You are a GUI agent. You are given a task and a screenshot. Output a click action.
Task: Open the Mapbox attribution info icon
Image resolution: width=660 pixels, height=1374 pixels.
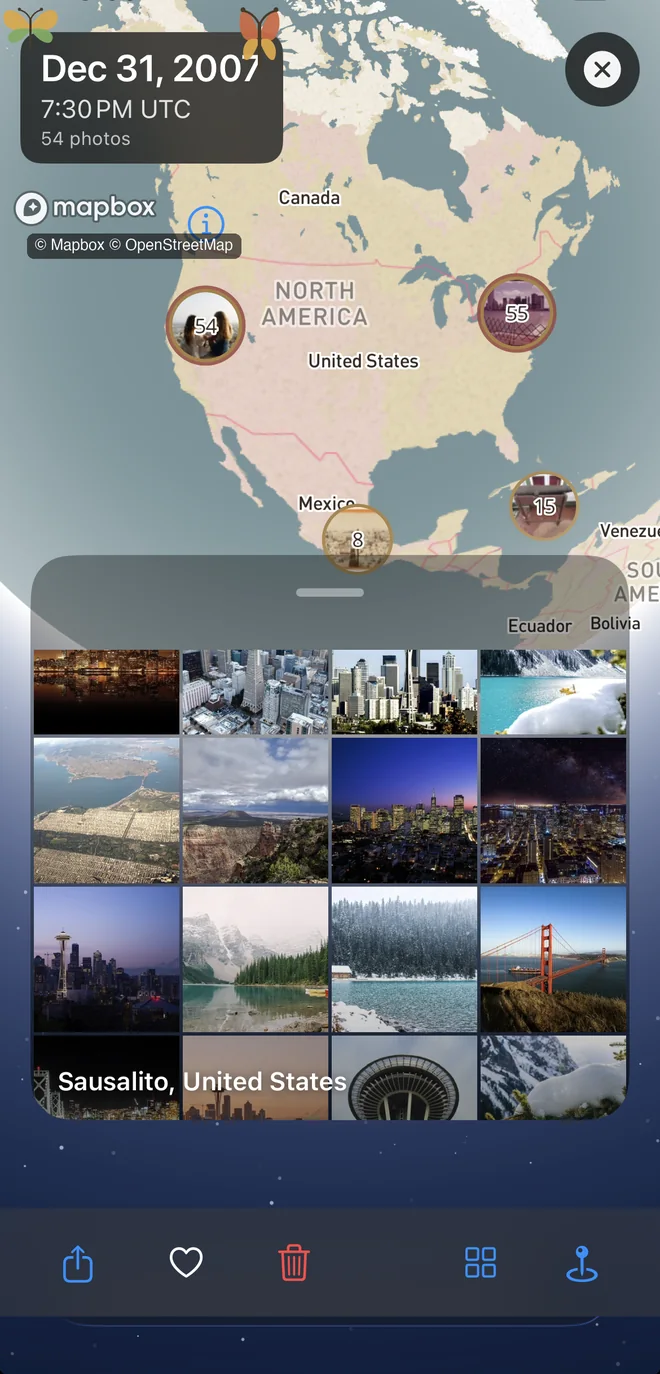(x=205, y=223)
